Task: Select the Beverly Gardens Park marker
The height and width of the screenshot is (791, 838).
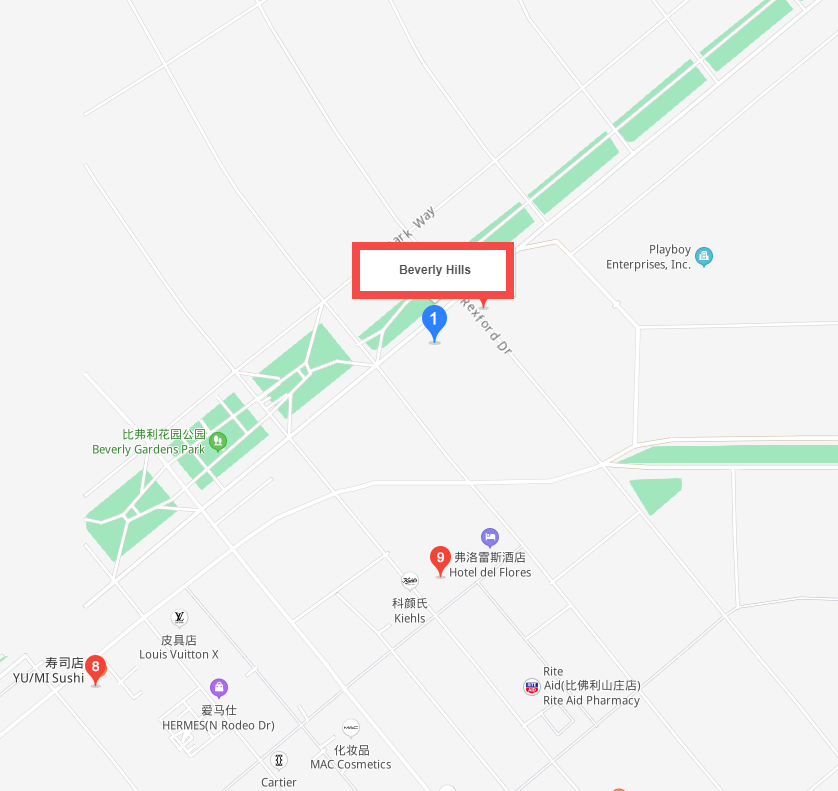Action: [x=217, y=441]
